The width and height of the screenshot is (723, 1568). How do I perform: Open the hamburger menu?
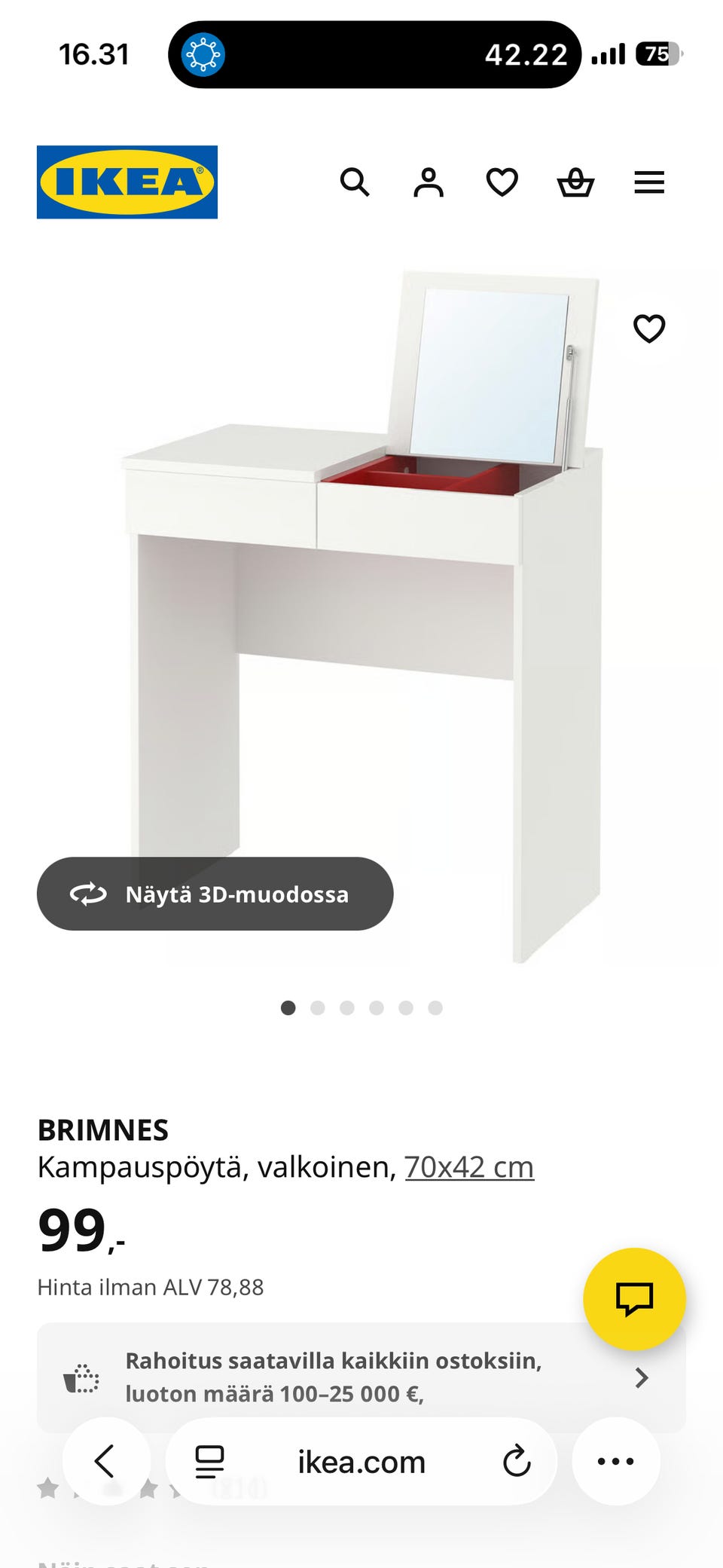coord(649,182)
